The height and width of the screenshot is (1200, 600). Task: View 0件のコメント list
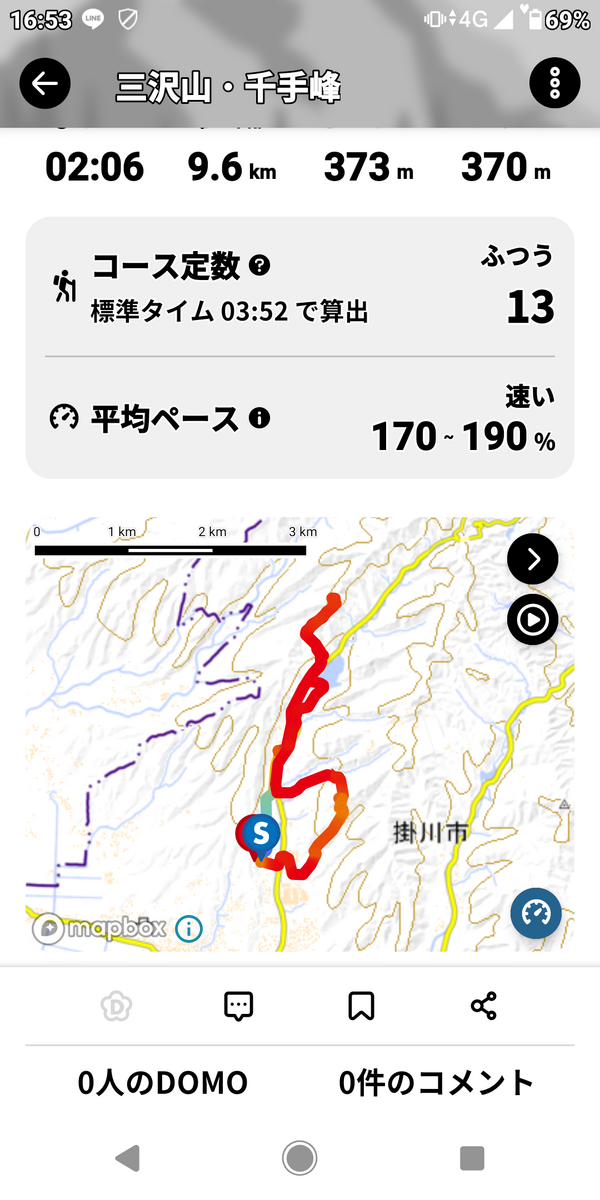pyautogui.click(x=437, y=1082)
